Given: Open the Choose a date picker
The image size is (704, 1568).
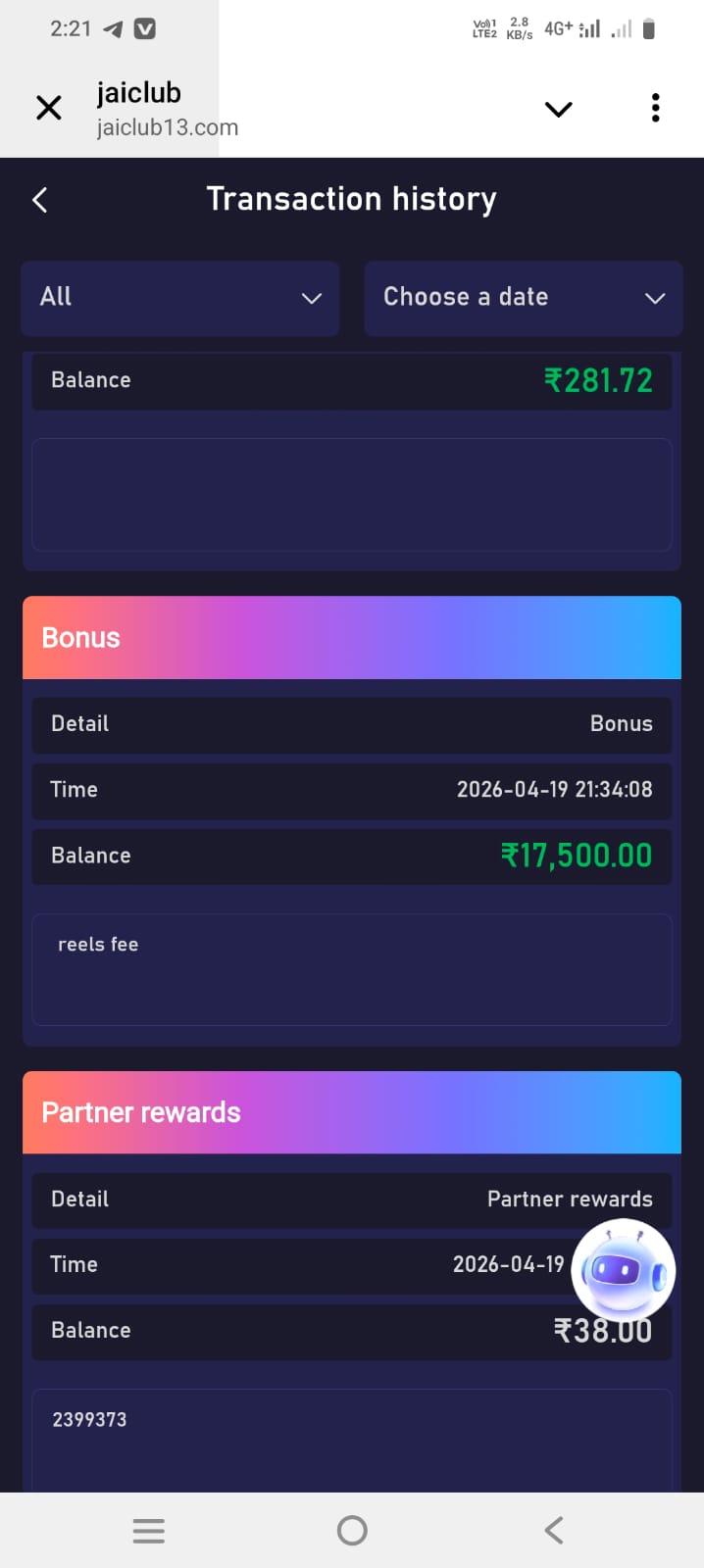Looking at the screenshot, I should (x=523, y=297).
